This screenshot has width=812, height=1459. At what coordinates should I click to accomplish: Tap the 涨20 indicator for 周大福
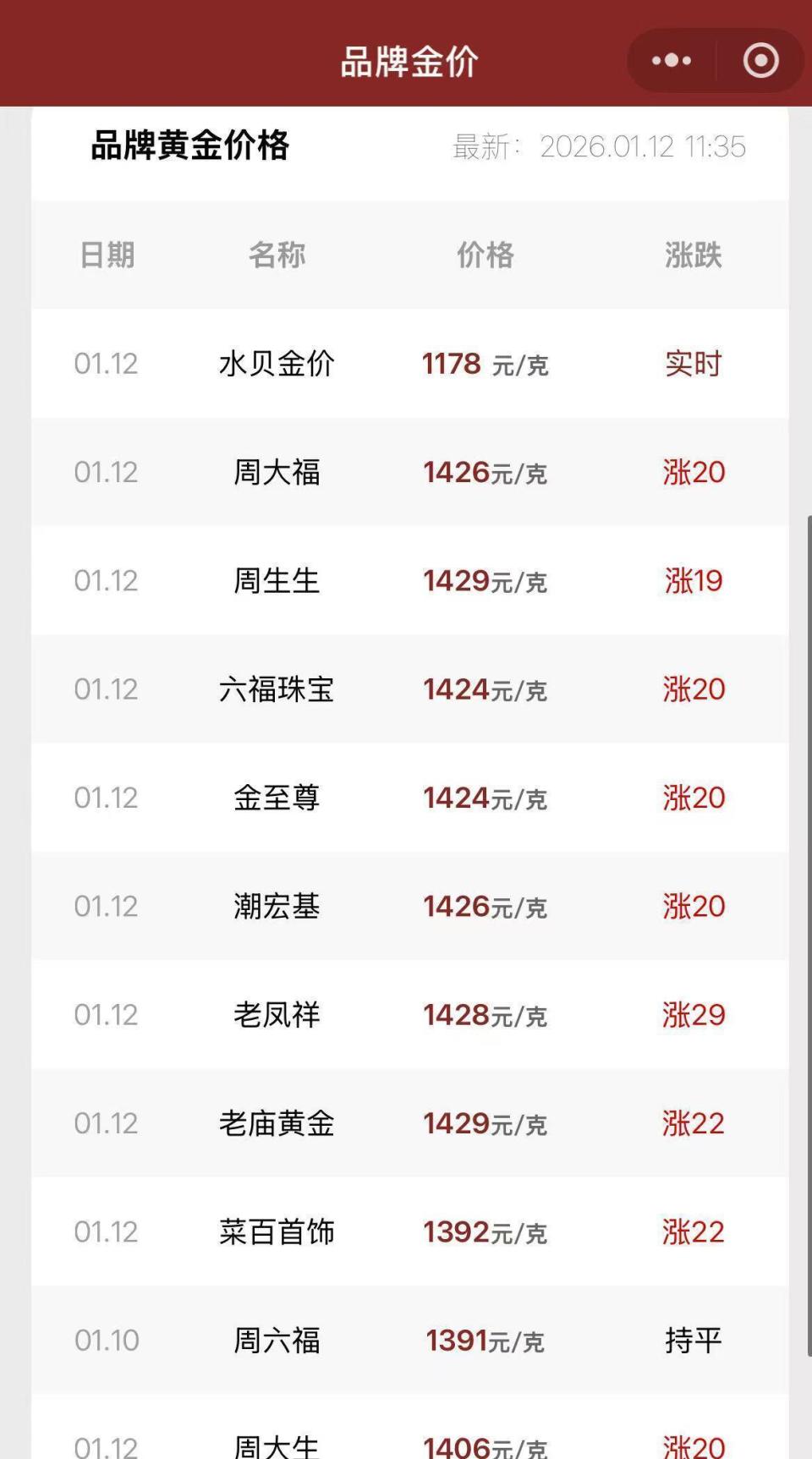[693, 472]
